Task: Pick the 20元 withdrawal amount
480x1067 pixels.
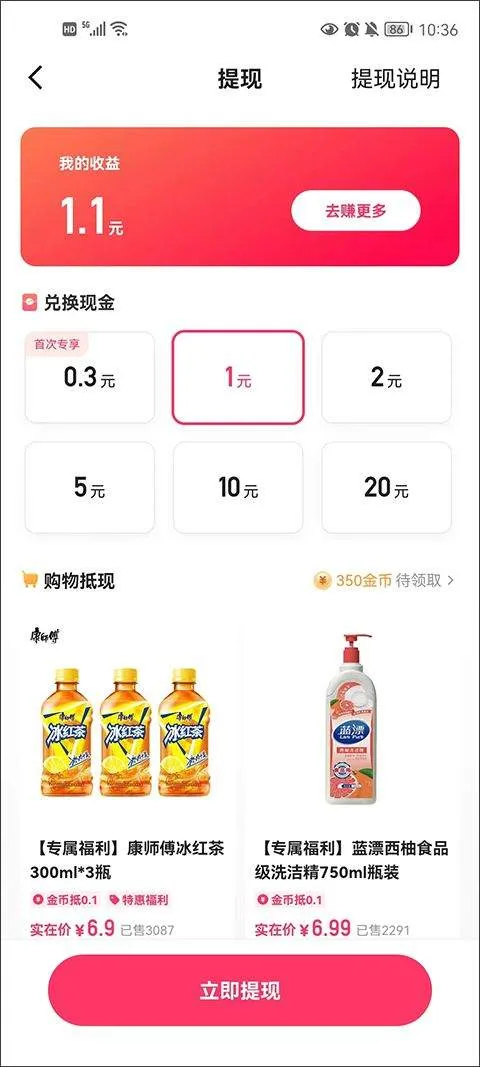Action: [x=386, y=487]
